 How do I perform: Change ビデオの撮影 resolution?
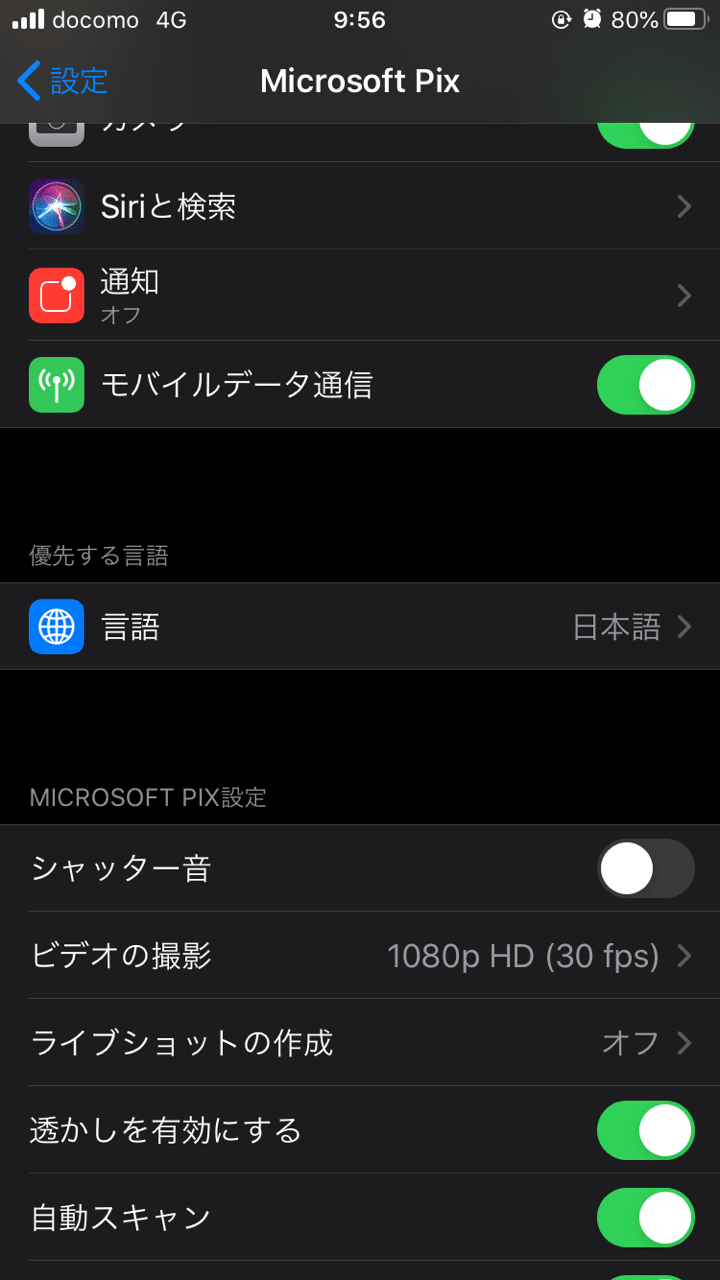[360, 956]
